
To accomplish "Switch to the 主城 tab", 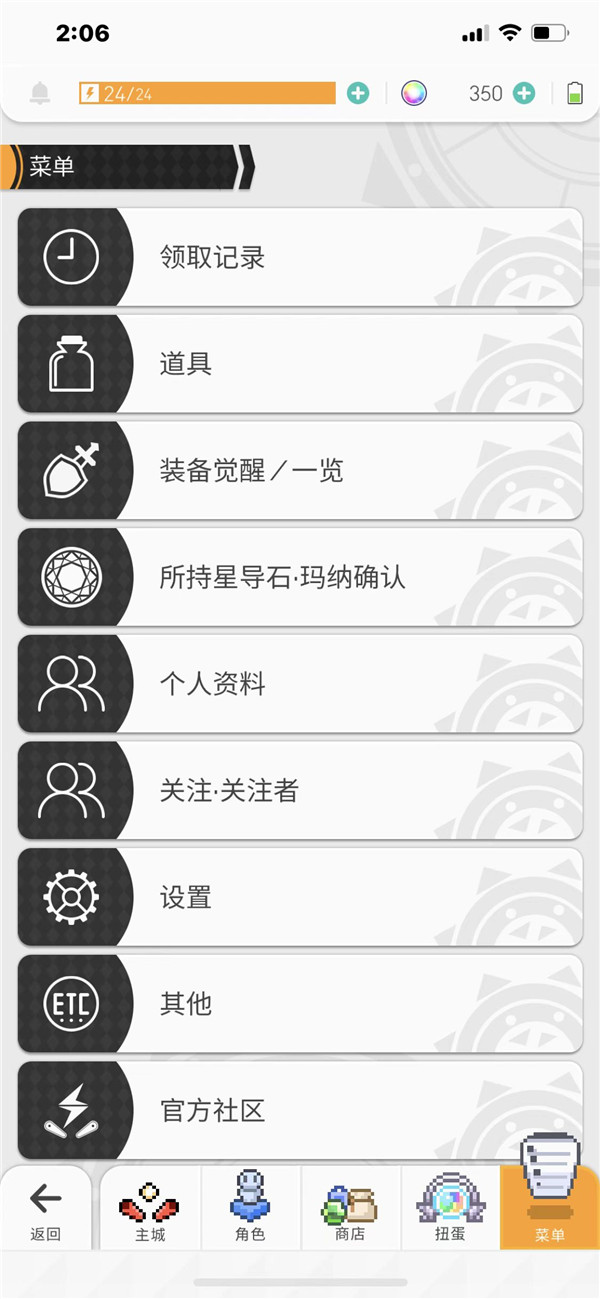I will click(x=150, y=1208).
